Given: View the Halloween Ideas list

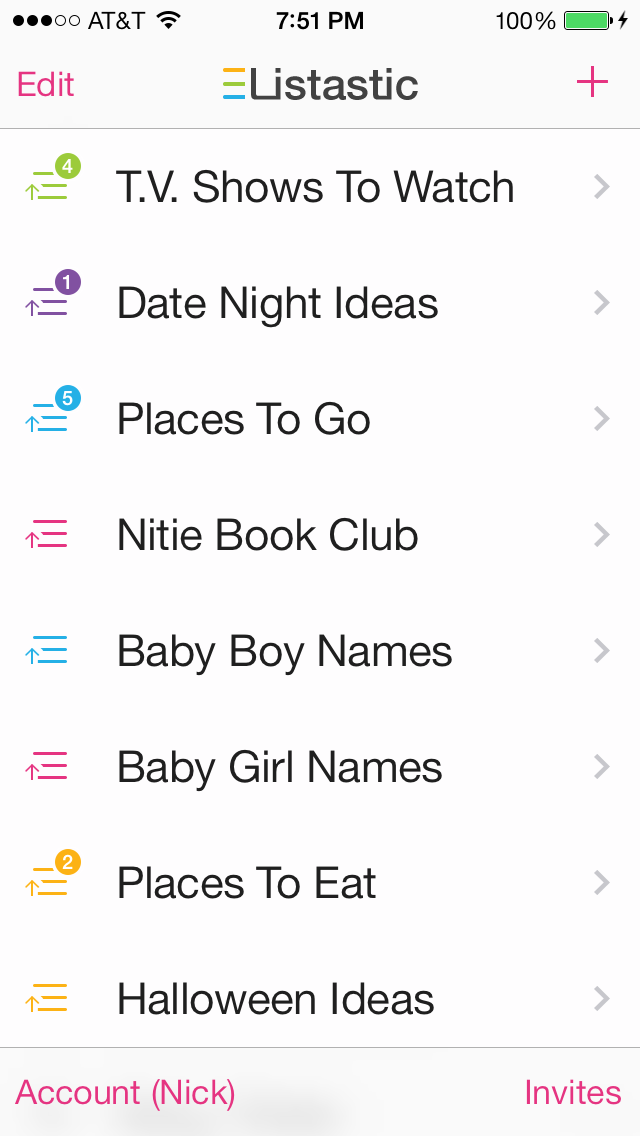Looking at the screenshot, I should point(276,1000).
